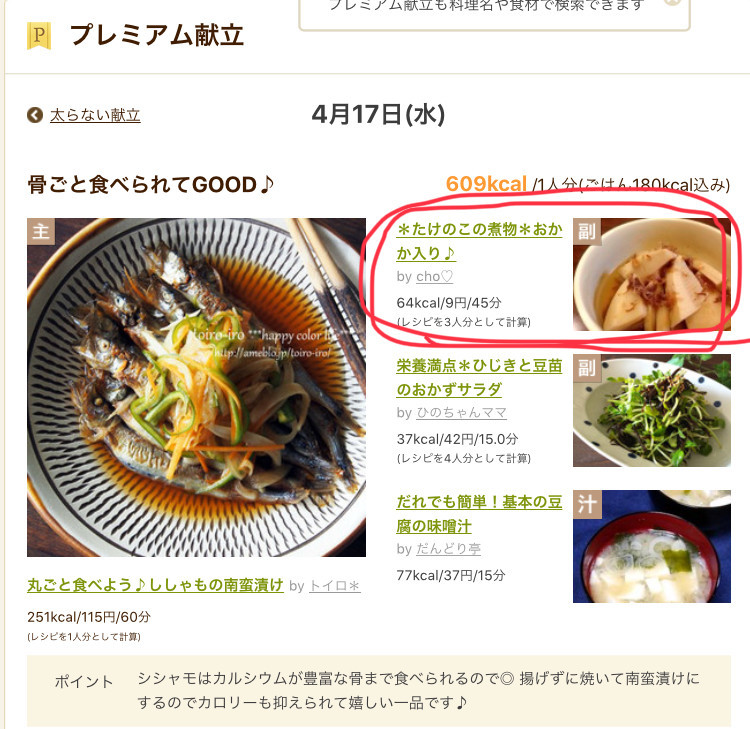View author トイロ＊'s profile
This screenshot has height=729, width=750.
(x=334, y=586)
